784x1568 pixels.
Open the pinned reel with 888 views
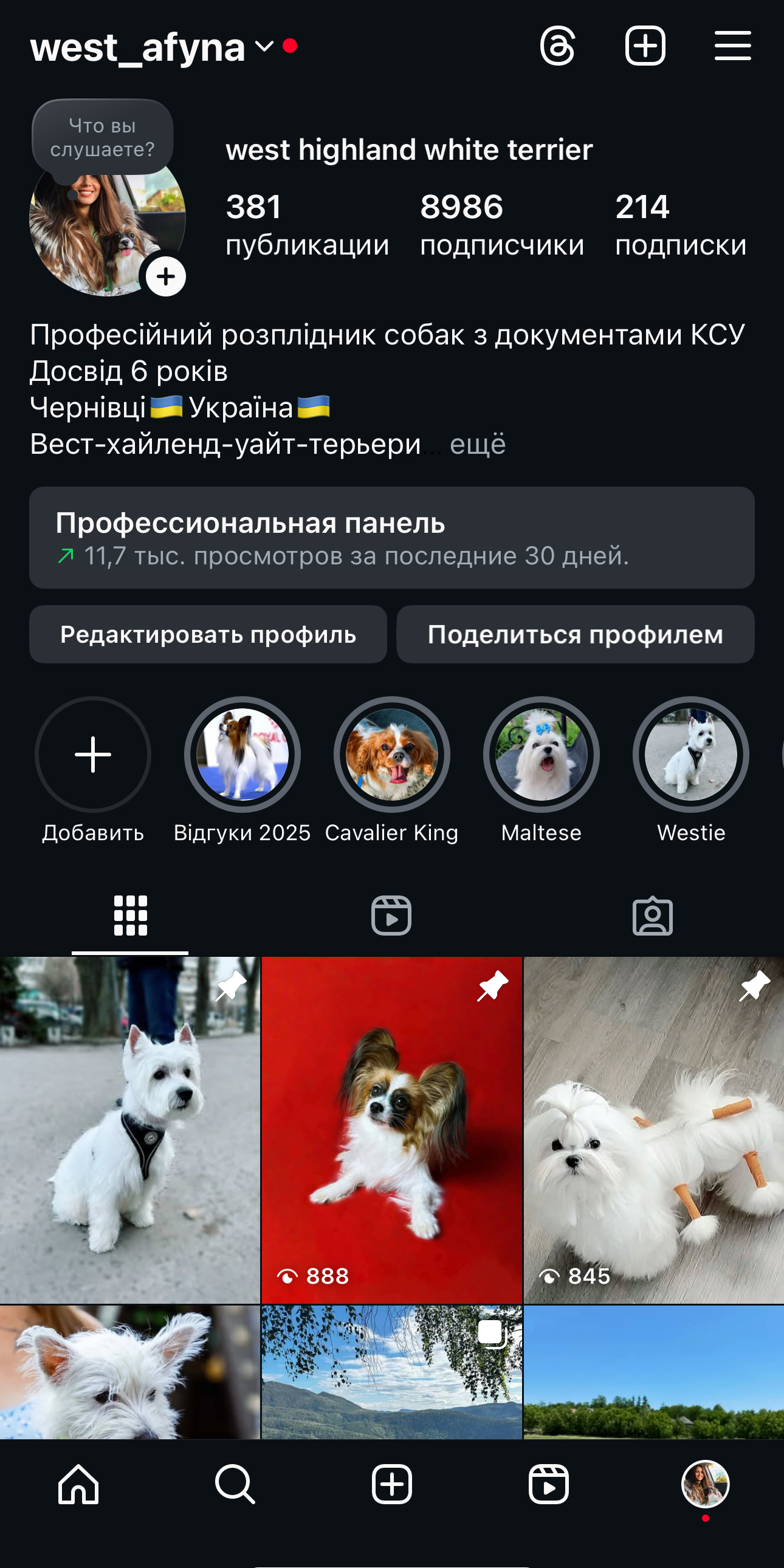[391, 1129]
